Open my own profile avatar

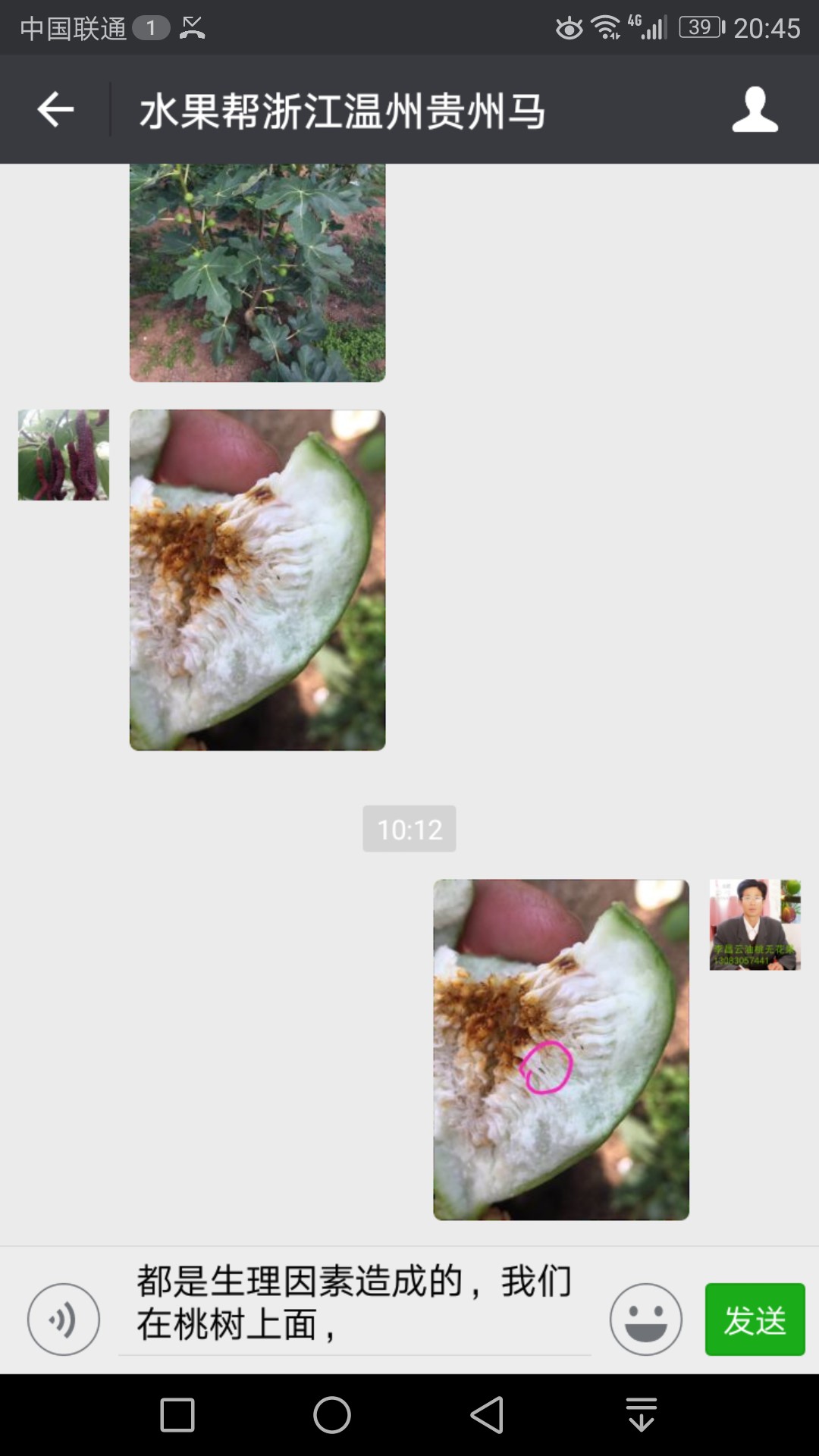[755, 924]
